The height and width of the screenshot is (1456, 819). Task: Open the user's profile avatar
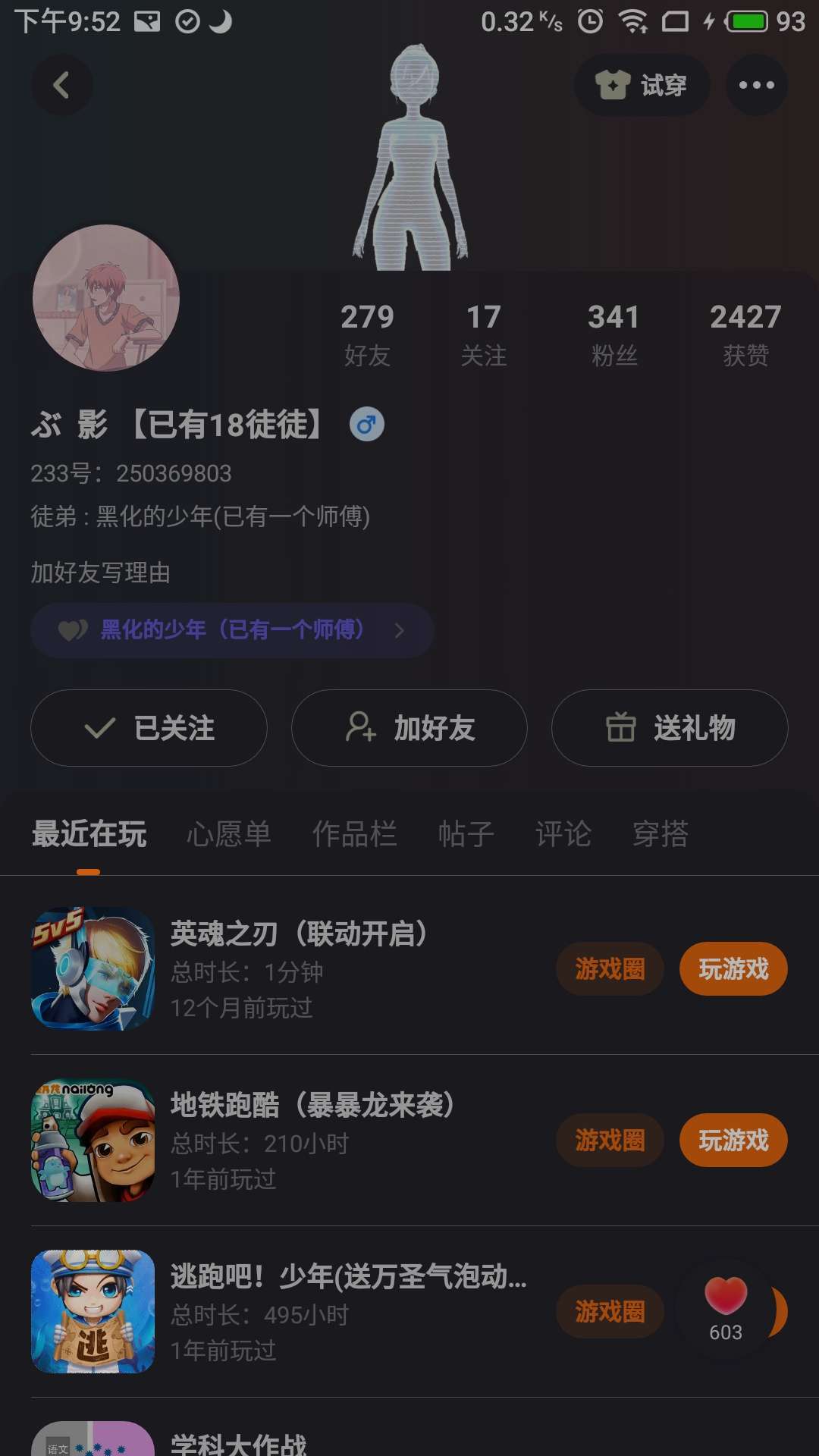click(106, 298)
